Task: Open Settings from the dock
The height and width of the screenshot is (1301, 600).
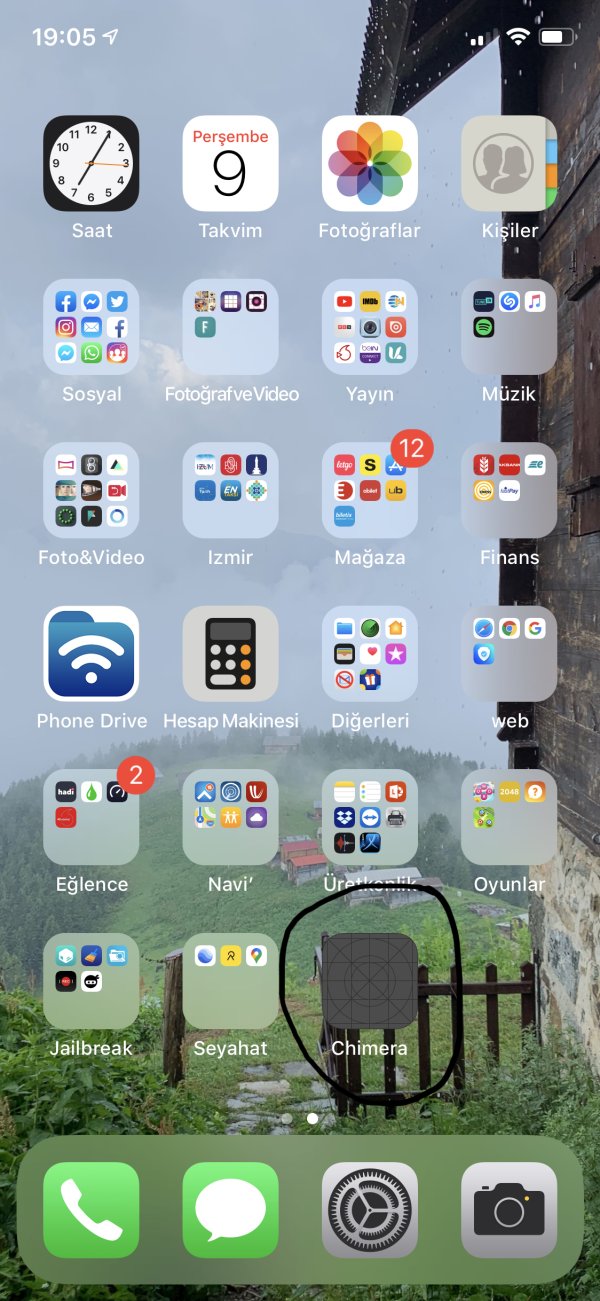Action: coord(369,1210)
